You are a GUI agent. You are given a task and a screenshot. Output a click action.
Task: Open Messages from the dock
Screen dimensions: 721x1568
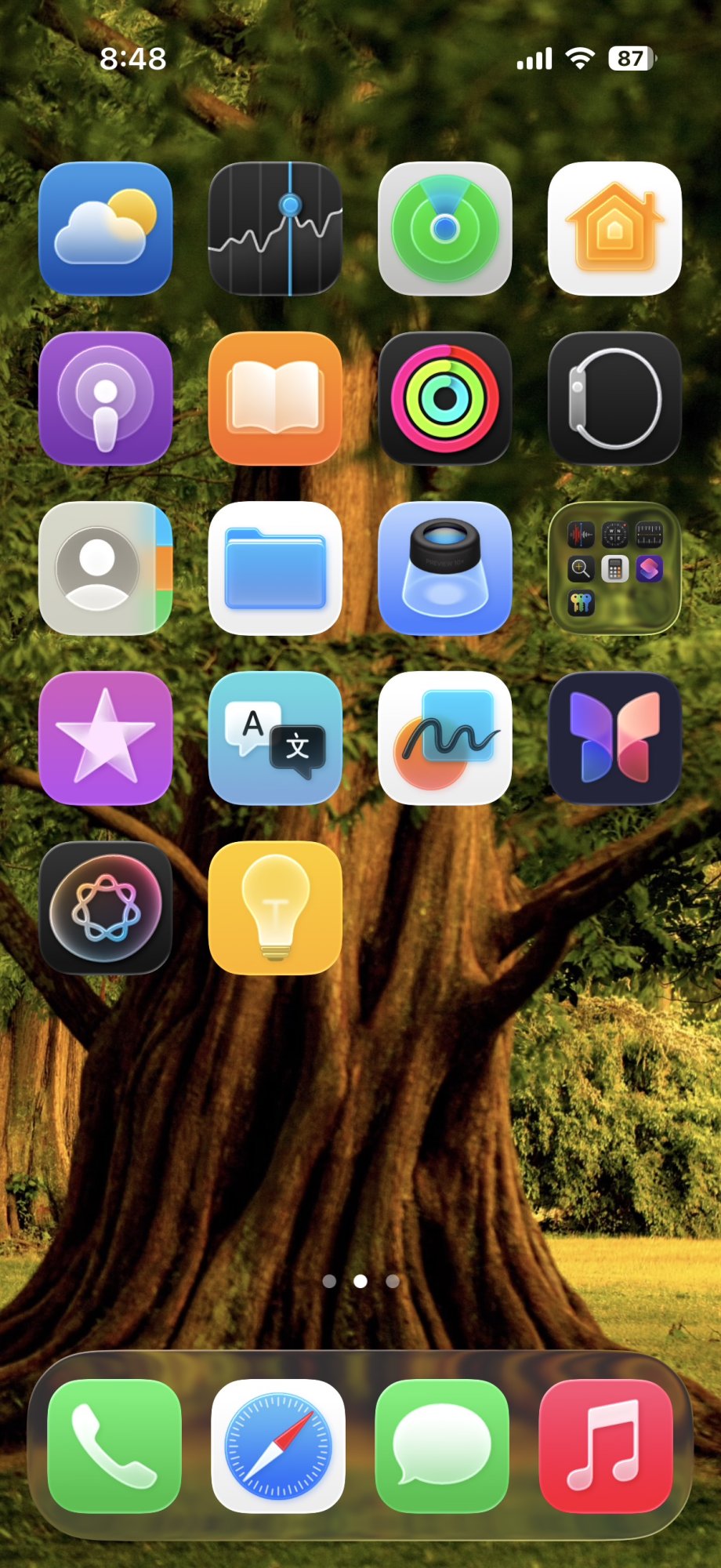(442, 1446)
